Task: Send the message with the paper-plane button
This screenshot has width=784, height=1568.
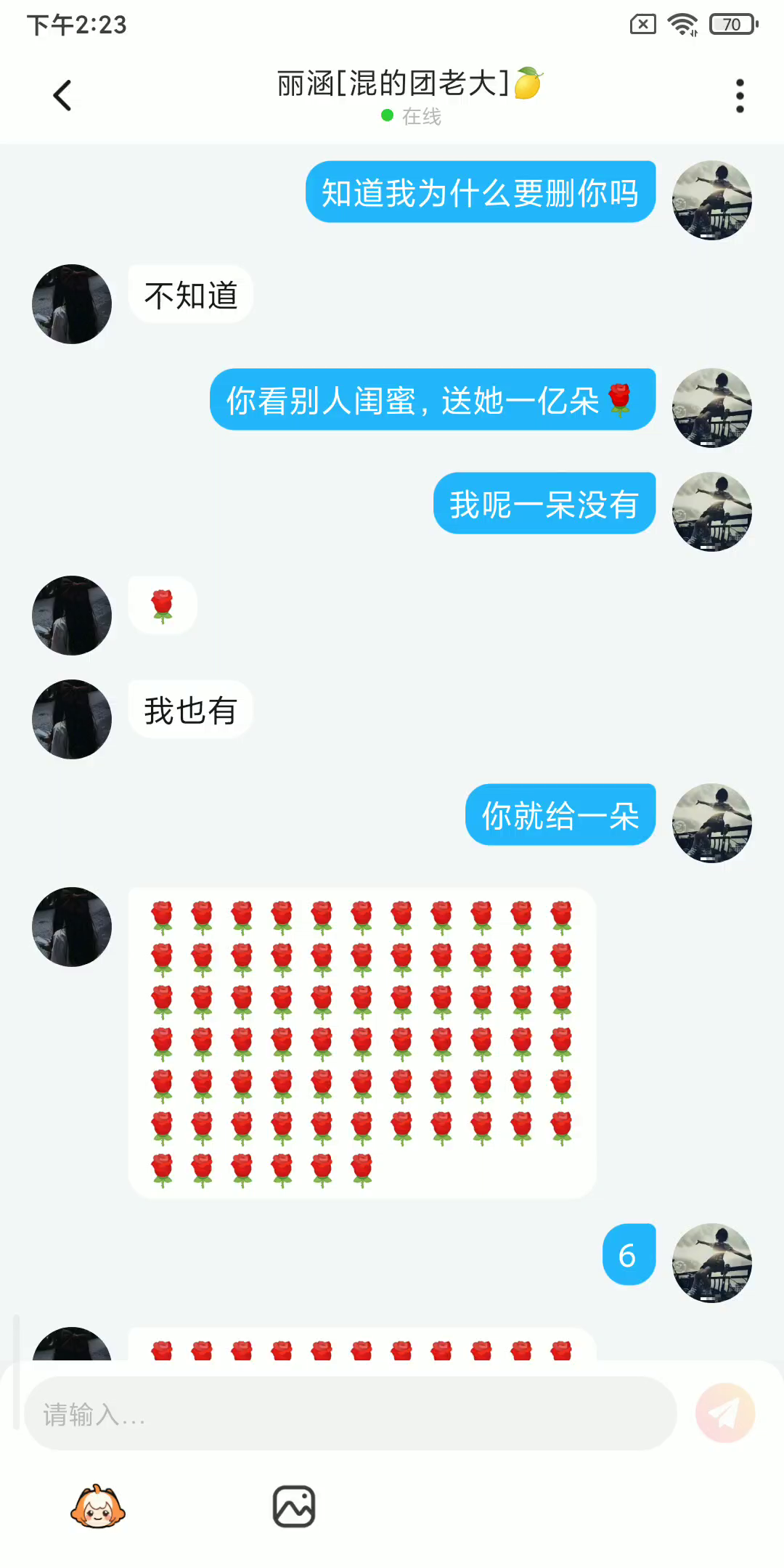Action: pos(724,1413)
